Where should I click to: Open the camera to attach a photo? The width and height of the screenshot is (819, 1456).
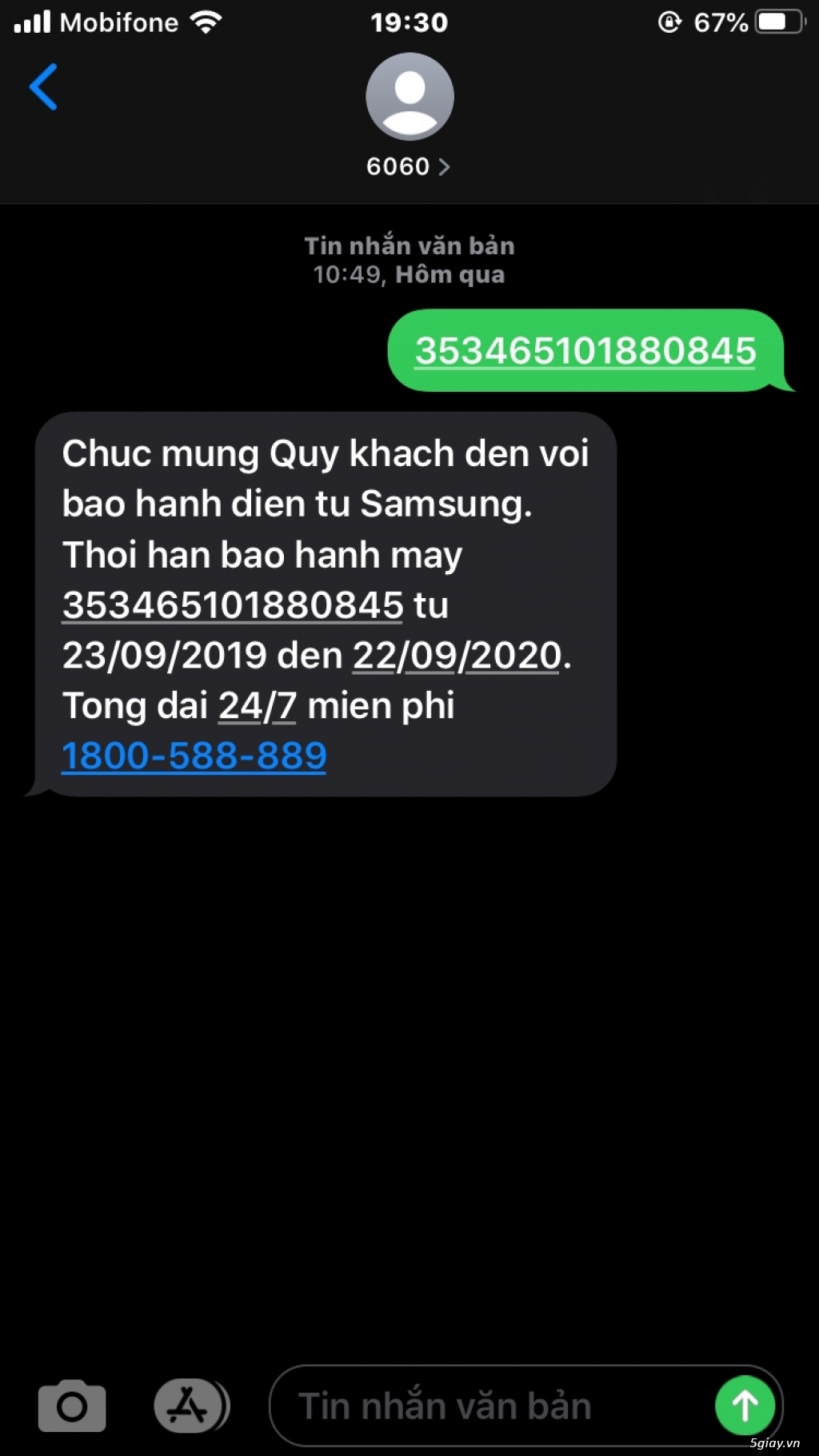click(72, 1405)
